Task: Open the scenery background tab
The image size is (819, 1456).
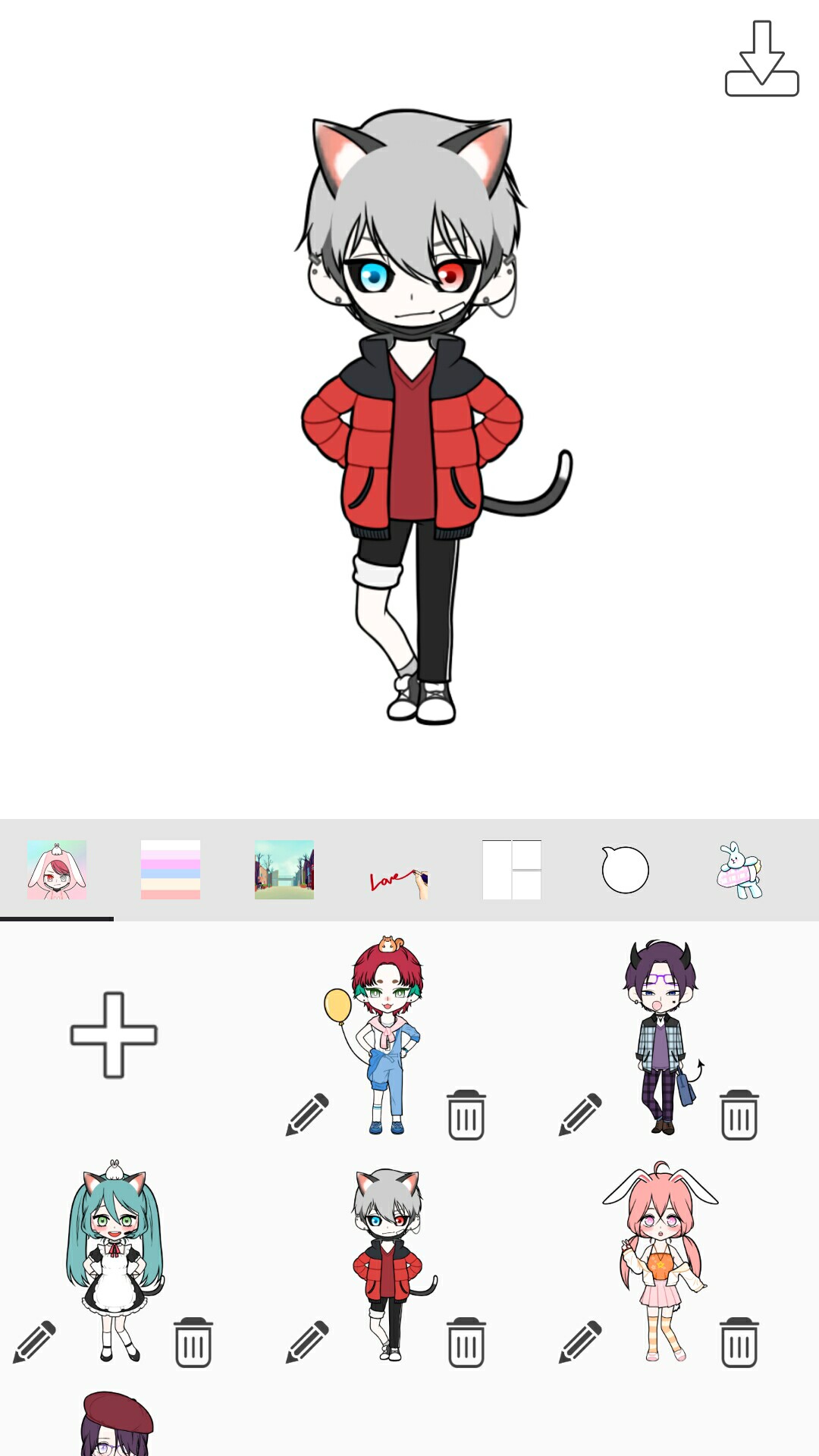Action: click(x=284, y=870)
